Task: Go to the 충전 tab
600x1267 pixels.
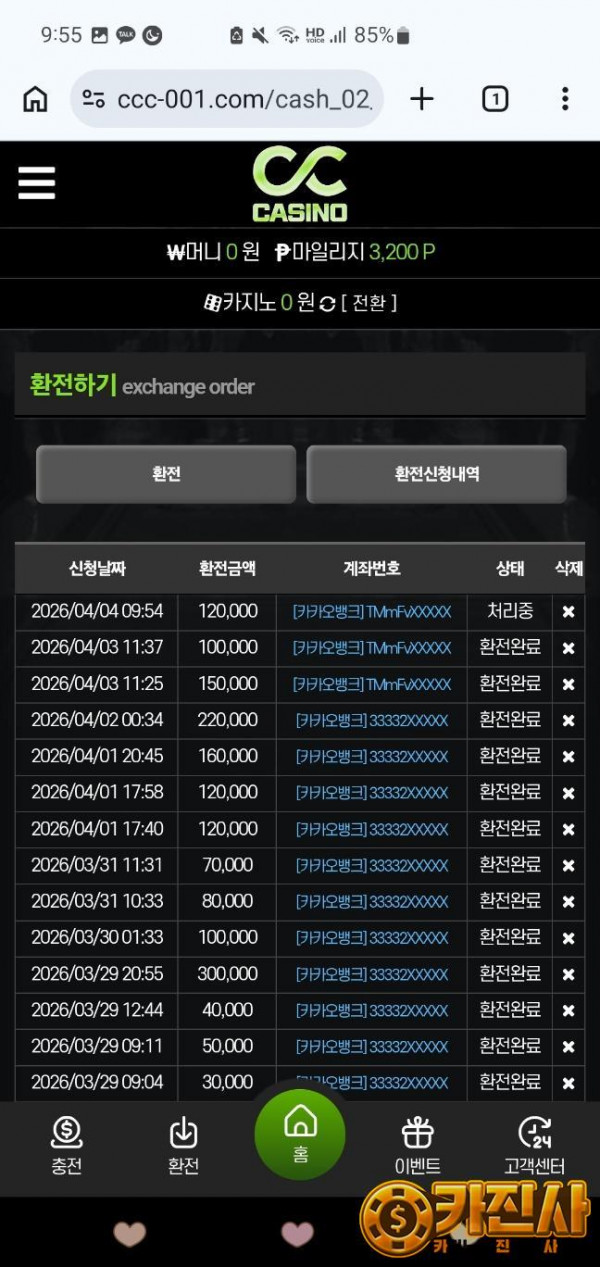Action: point(66,1146)
